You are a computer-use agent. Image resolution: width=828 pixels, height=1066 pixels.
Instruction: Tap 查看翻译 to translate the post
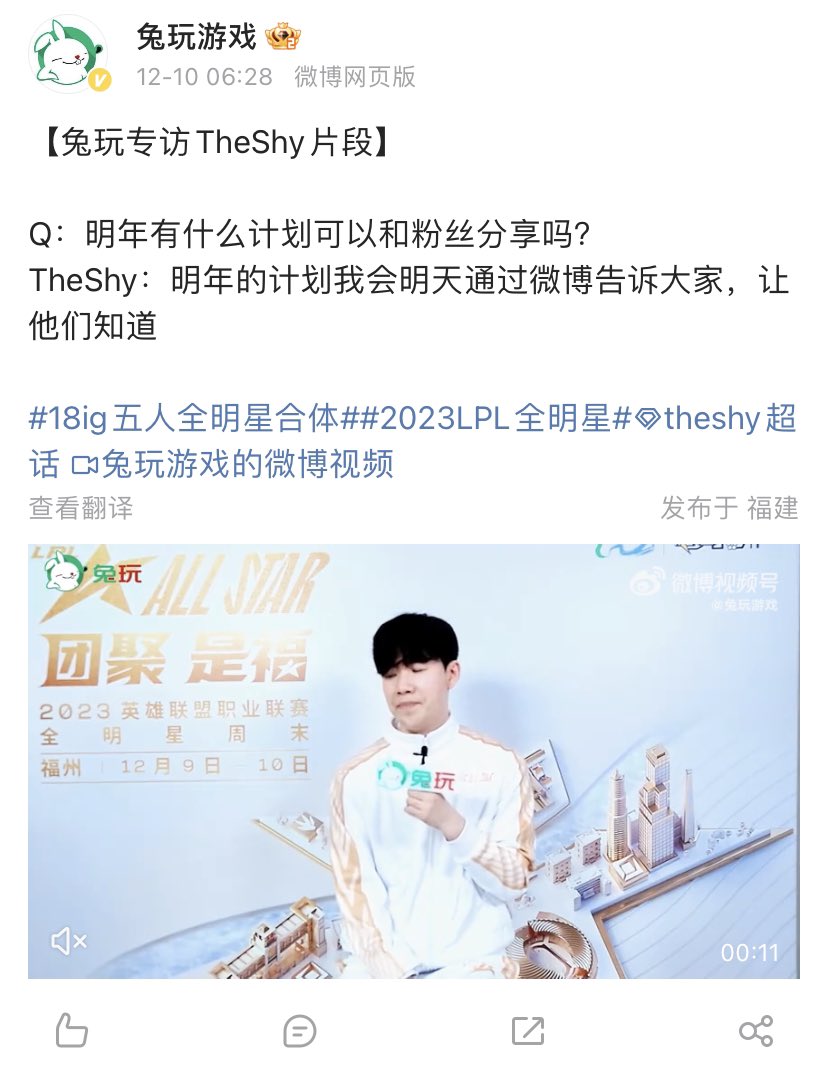point(80,508)
